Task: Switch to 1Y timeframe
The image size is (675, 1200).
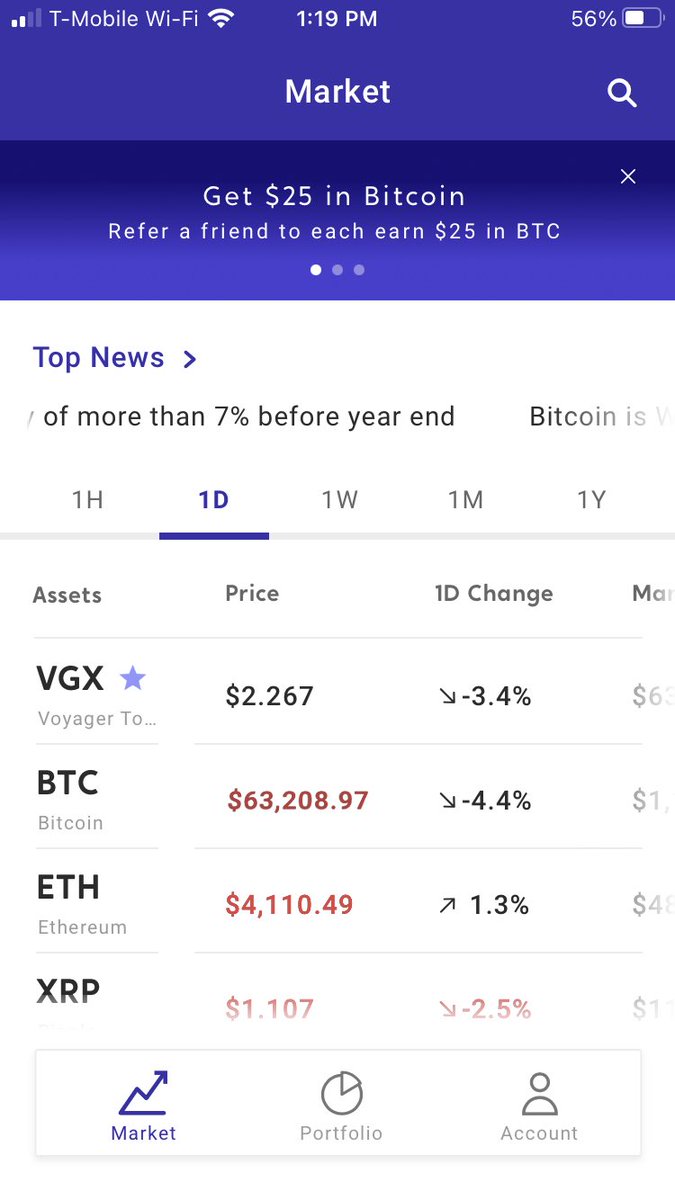Action: (591, 499)
